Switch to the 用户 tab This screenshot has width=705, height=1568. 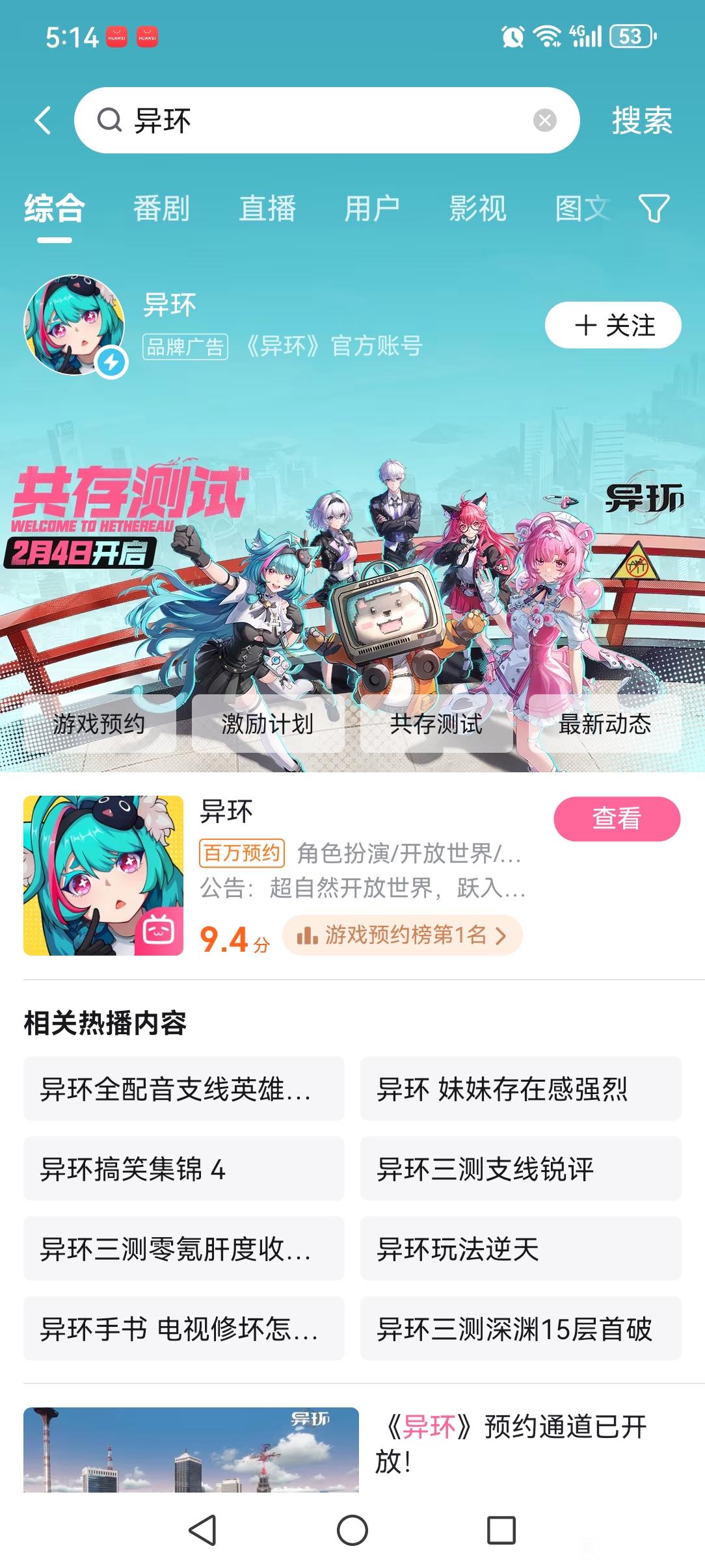coord(371,209)
